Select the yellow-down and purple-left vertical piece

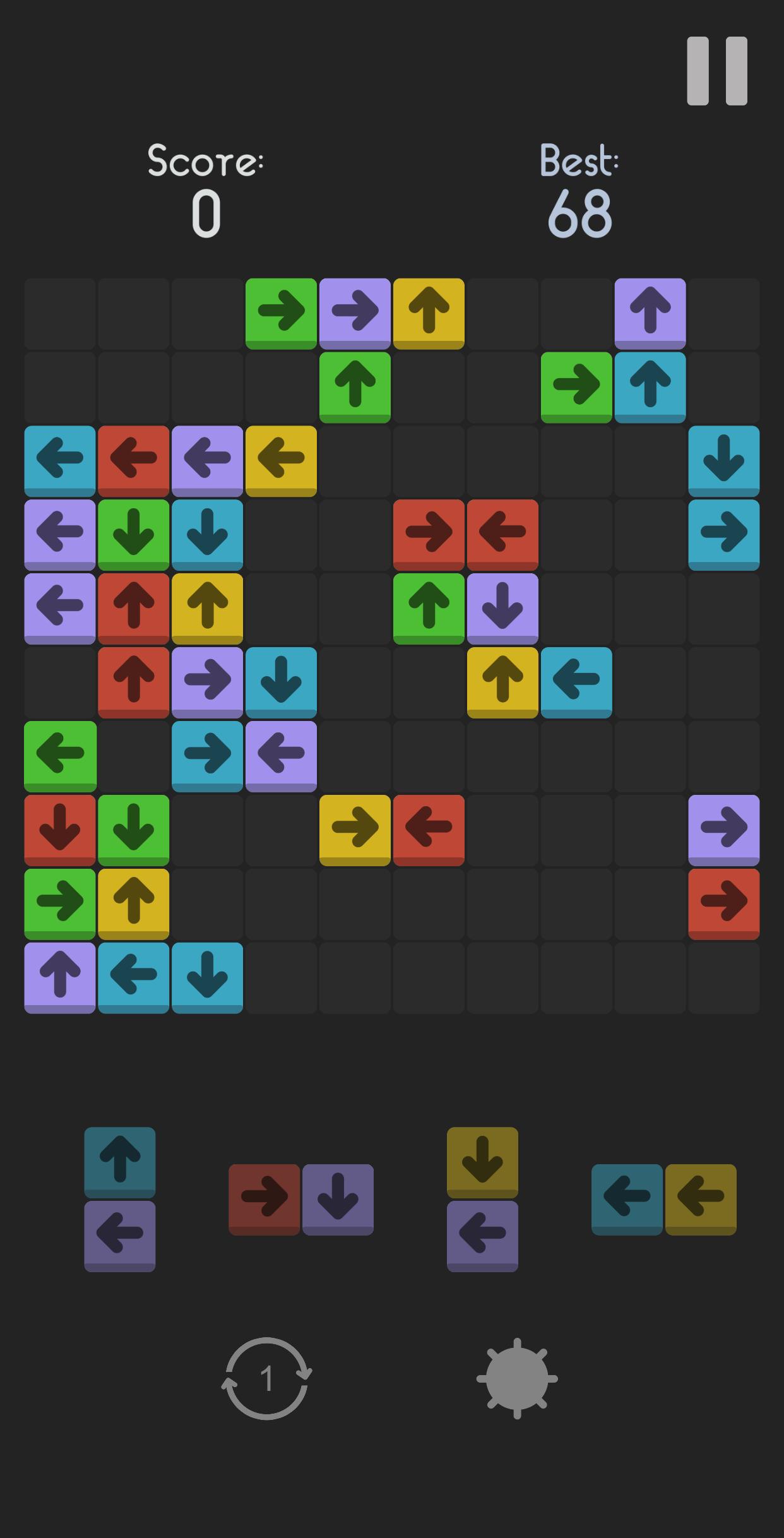[482, 1198]
